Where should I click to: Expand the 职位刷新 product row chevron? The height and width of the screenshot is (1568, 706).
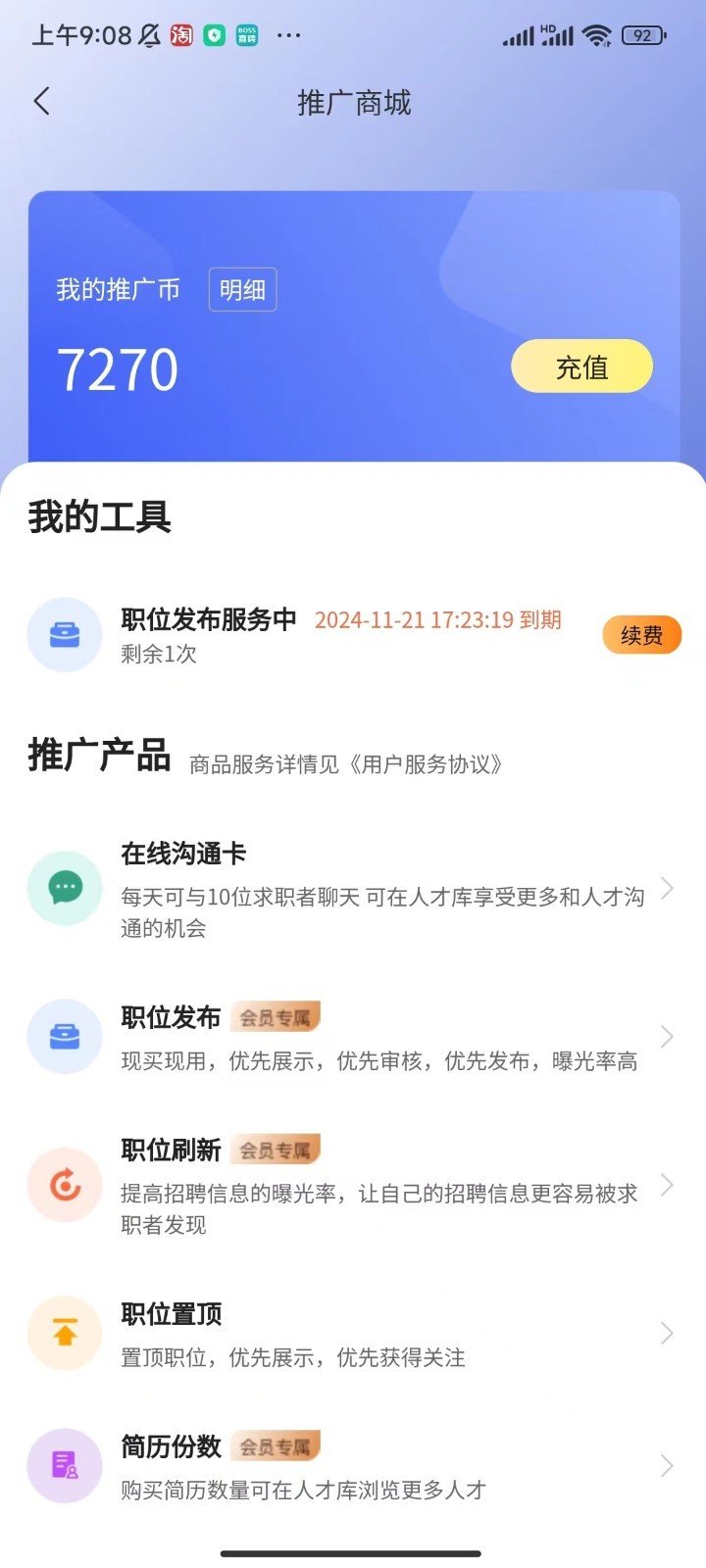click(666, 1185)
